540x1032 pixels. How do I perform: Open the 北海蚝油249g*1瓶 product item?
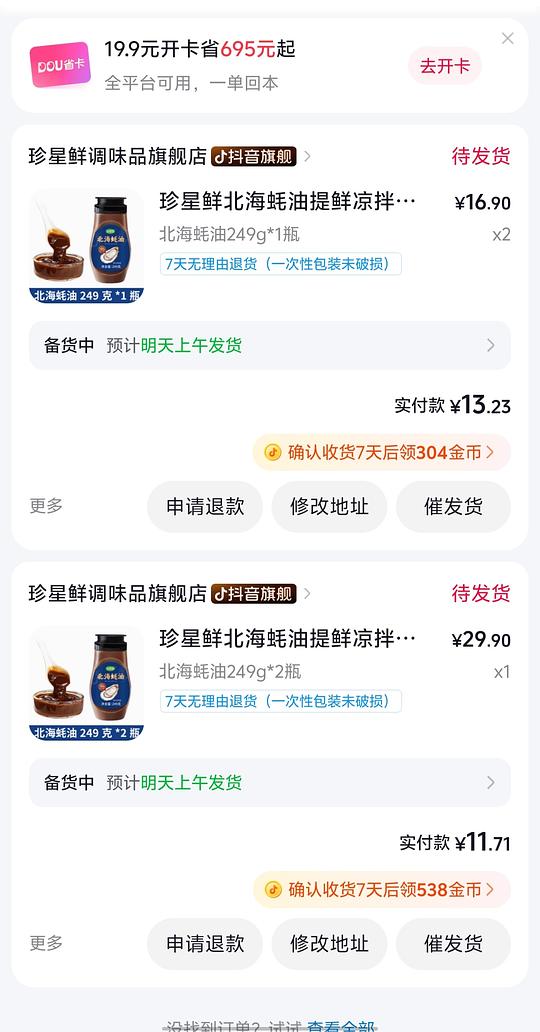(269, 246)
